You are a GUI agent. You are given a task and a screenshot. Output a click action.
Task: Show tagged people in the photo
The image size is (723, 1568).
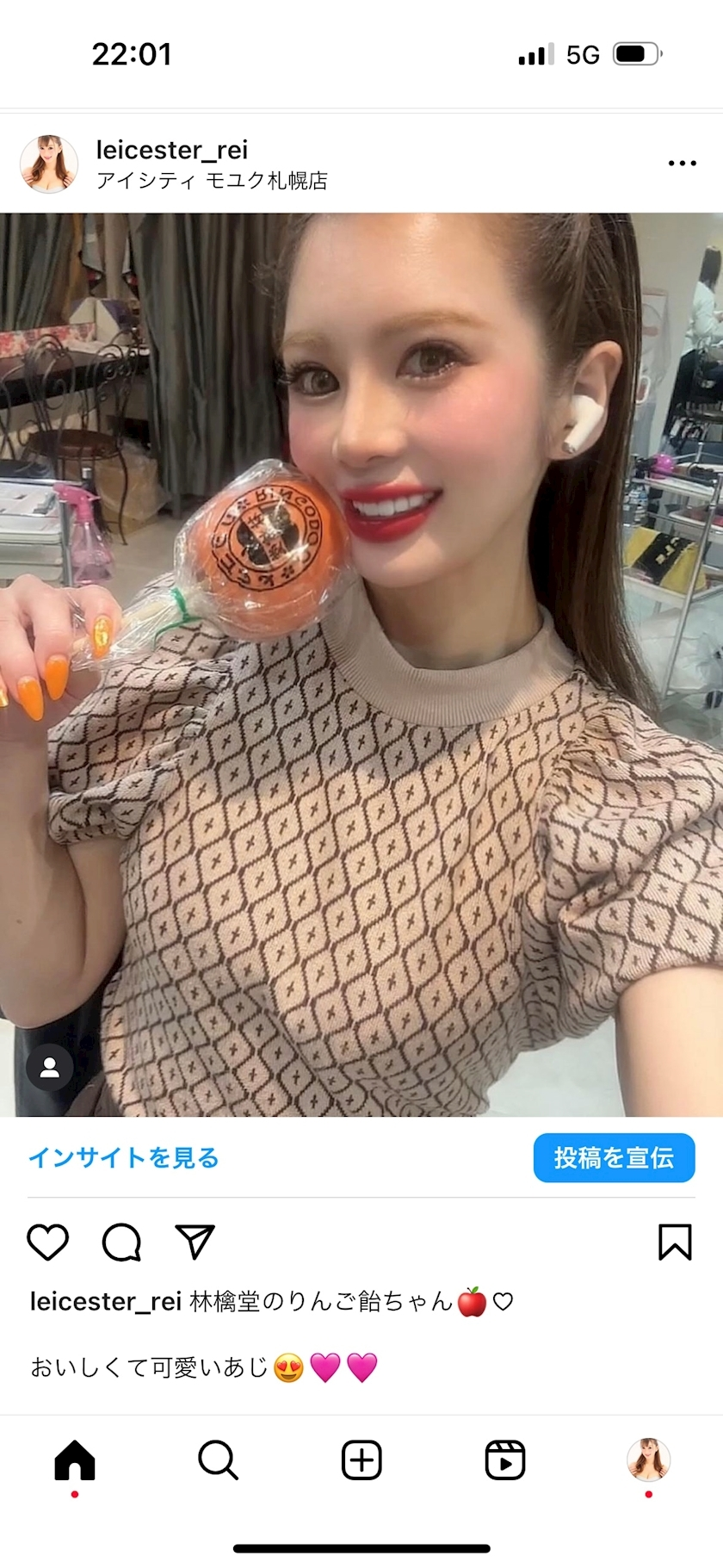[x=50, y=1068]
